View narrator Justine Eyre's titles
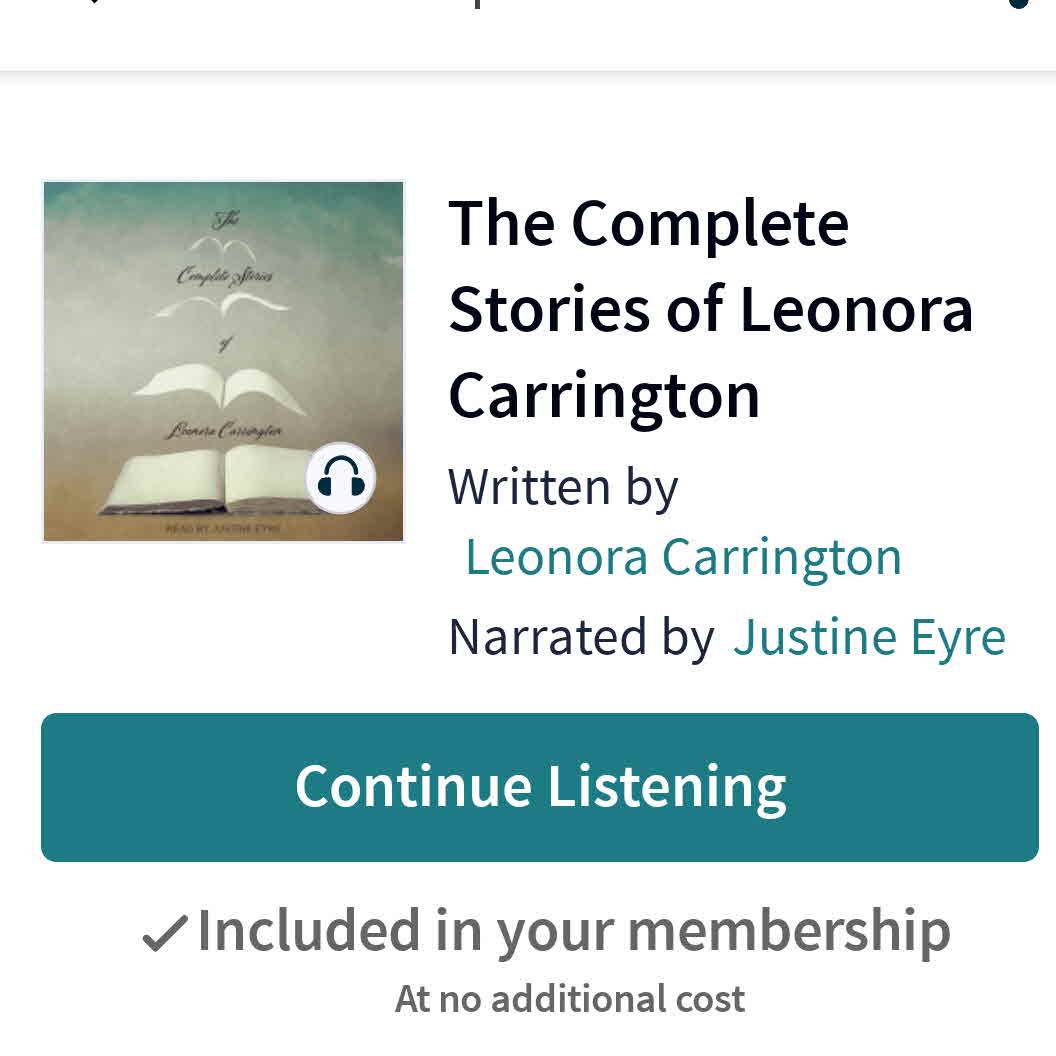 coord(869,637)
